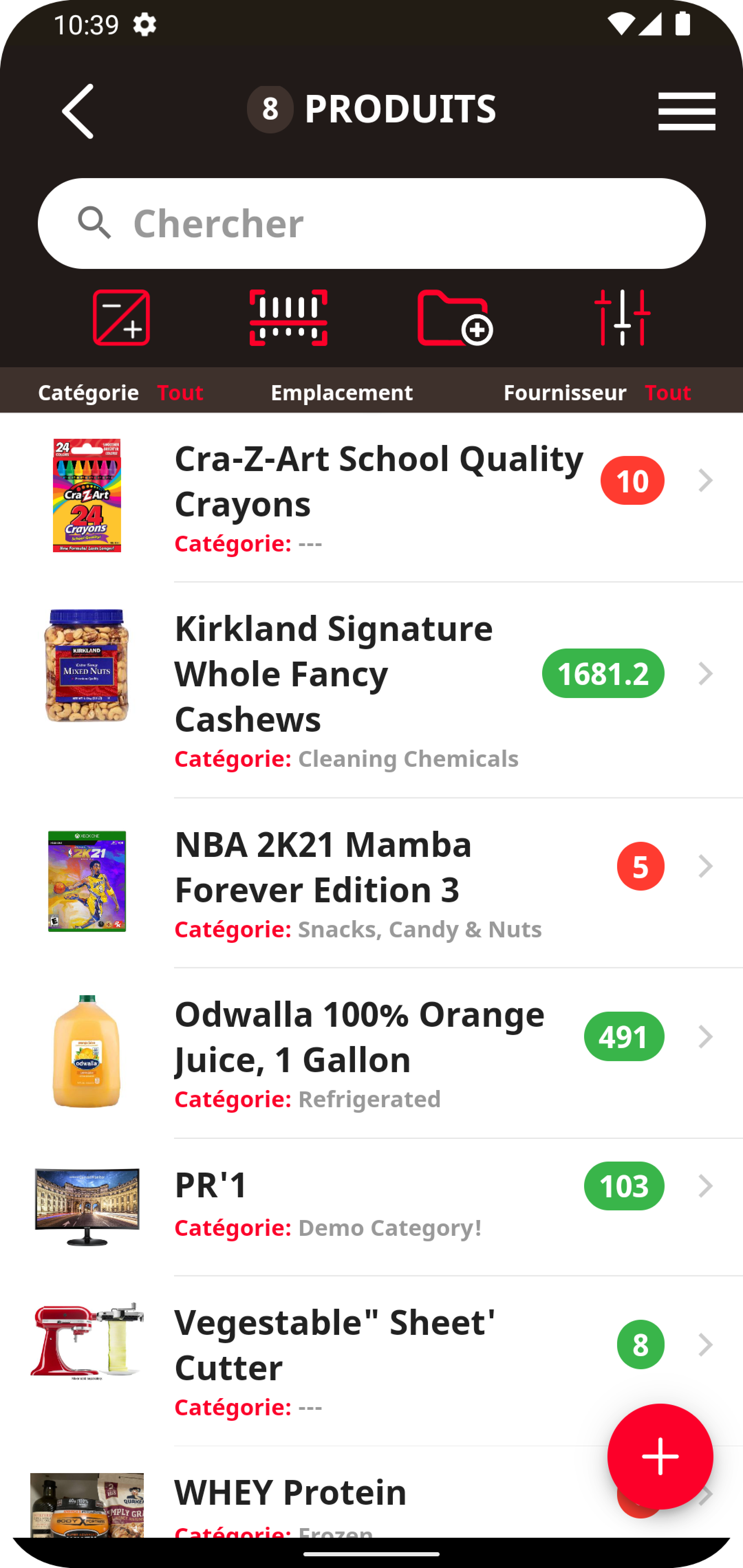The width and height of the screenshot is (743, 1568).
Task: Expand the NBA 2K21 row chevron
Action: pyautogui.click(x=704, y=866)
